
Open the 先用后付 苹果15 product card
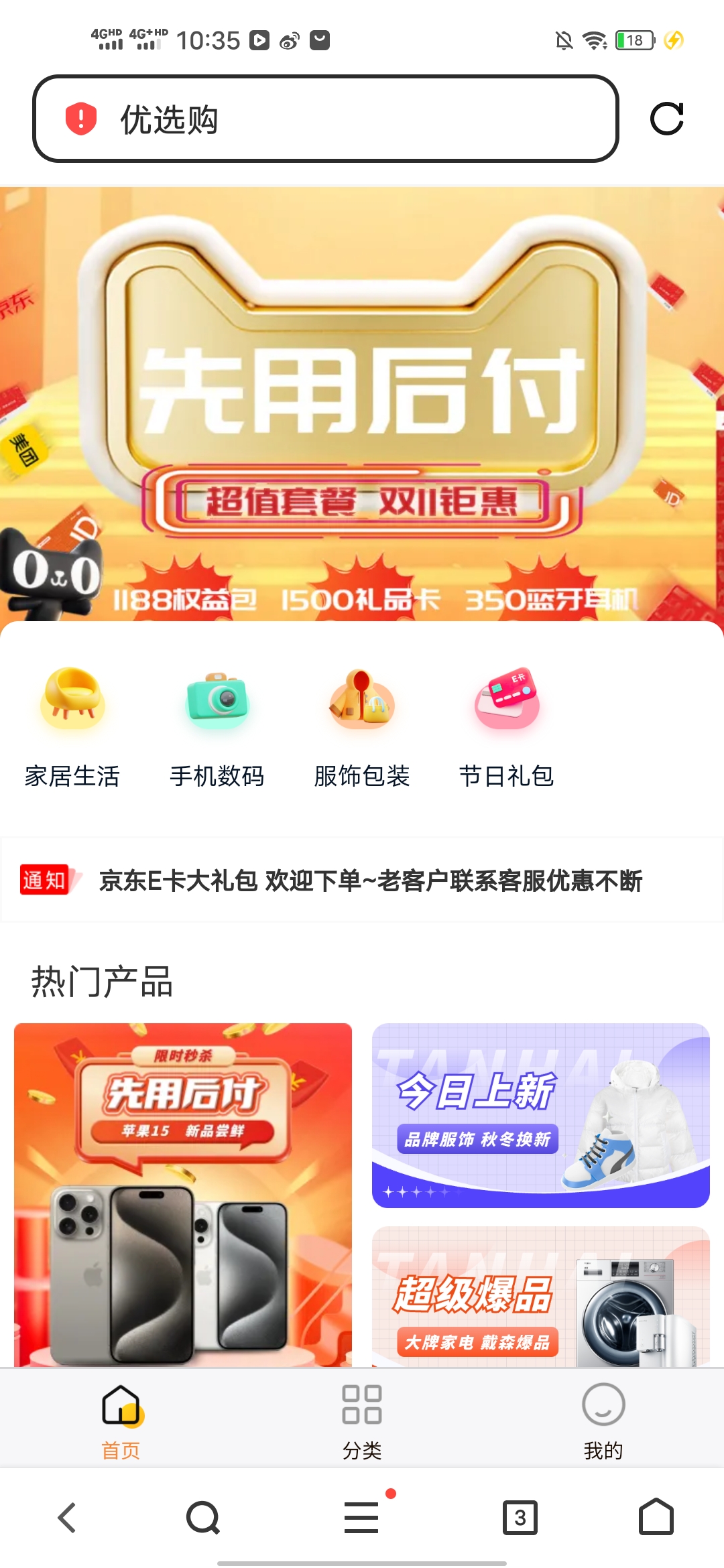pos(183,1193)
